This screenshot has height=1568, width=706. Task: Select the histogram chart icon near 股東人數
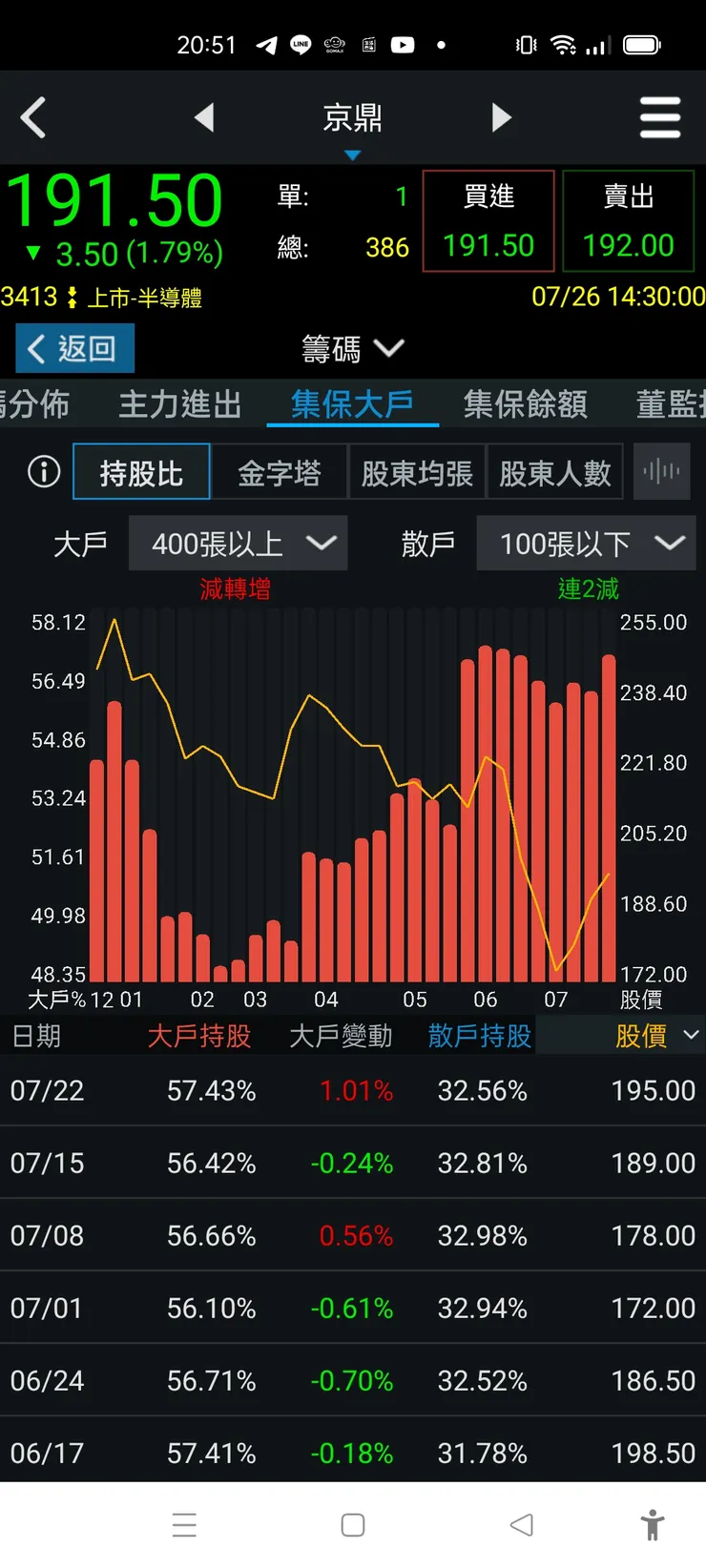(662, 471)
